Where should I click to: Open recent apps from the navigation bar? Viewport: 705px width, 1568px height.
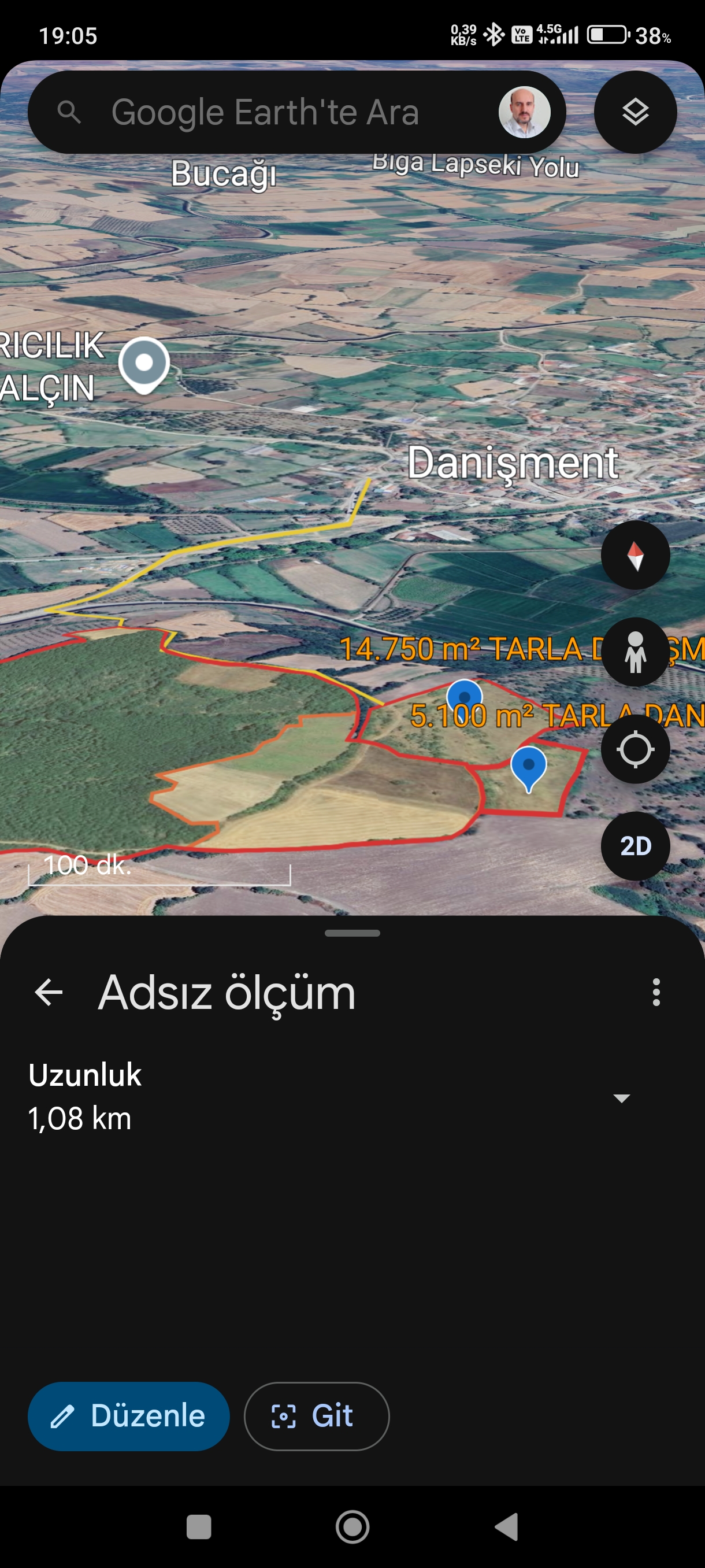tap(199, 1526)
